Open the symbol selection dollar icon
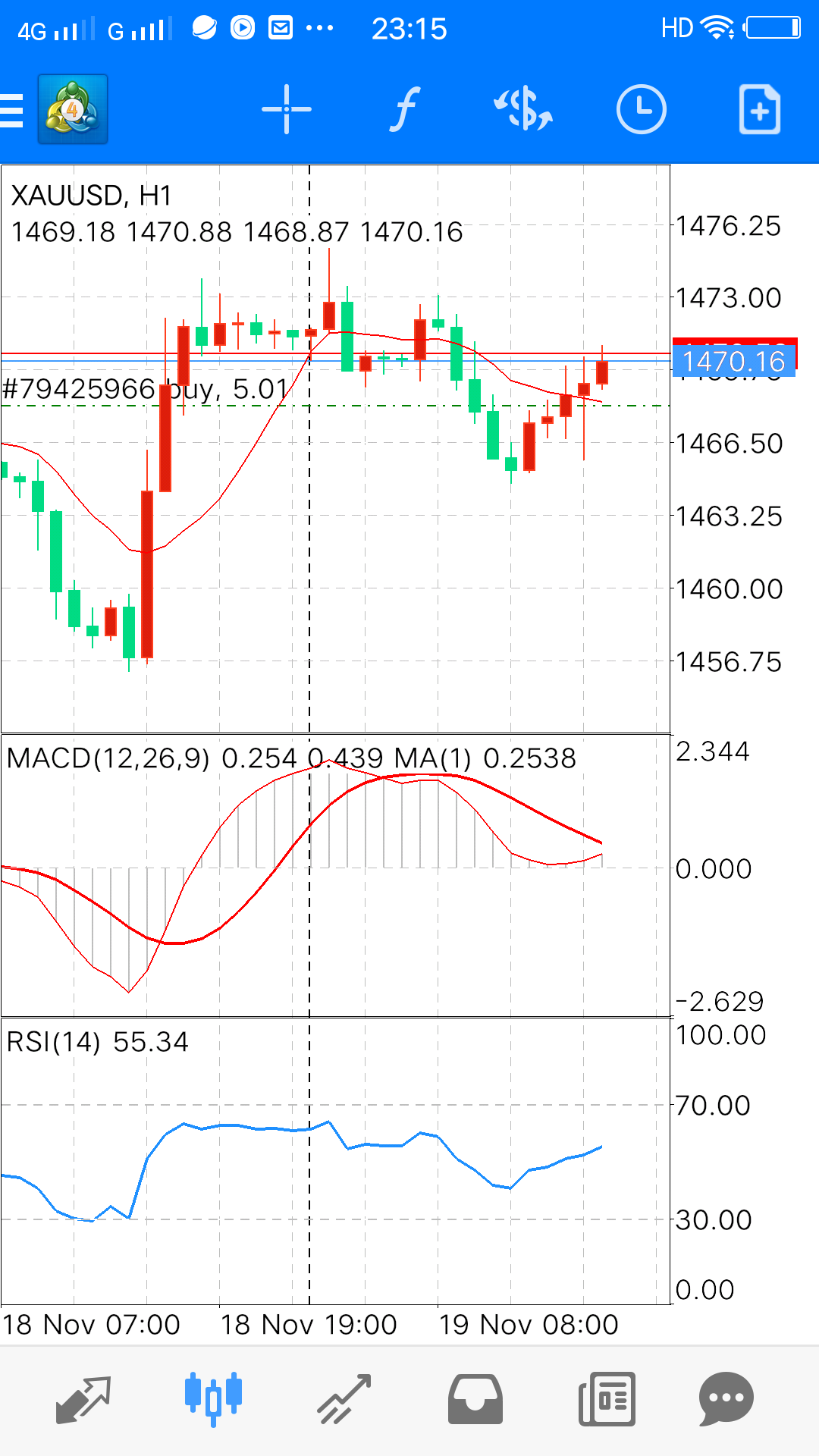Image resolution: width=819 pixels, height=1456 pixels. (x=523, y=110)
